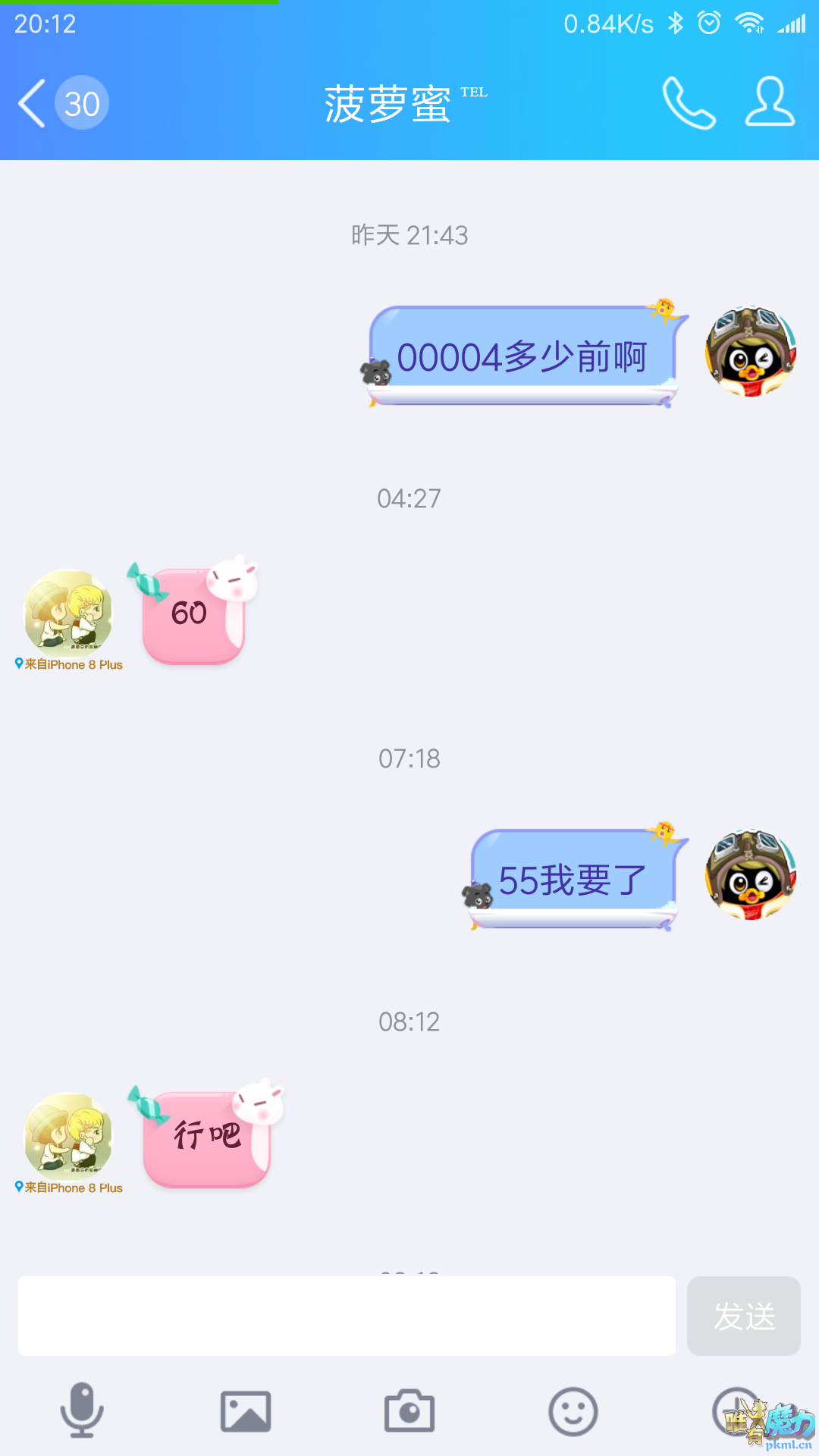The image size is (819, 1456).
Task: Record a voice message with the microphone
Action: pyautogui.click(x=82, y=1410)
